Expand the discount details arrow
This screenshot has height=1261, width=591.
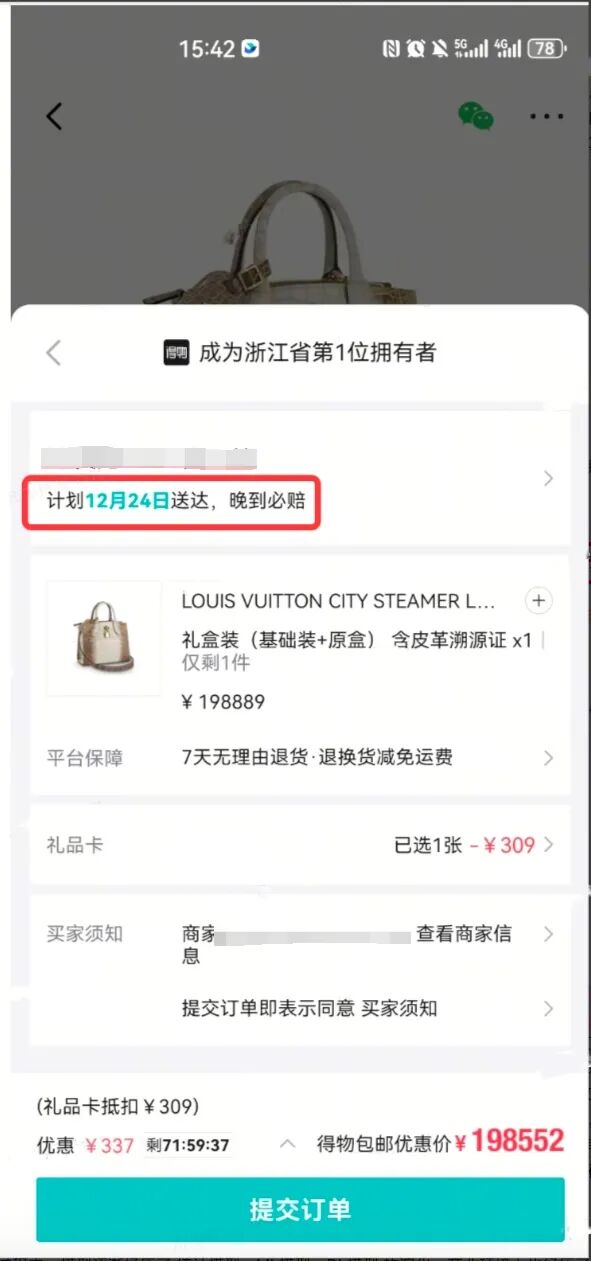(x=287, y=1144)
